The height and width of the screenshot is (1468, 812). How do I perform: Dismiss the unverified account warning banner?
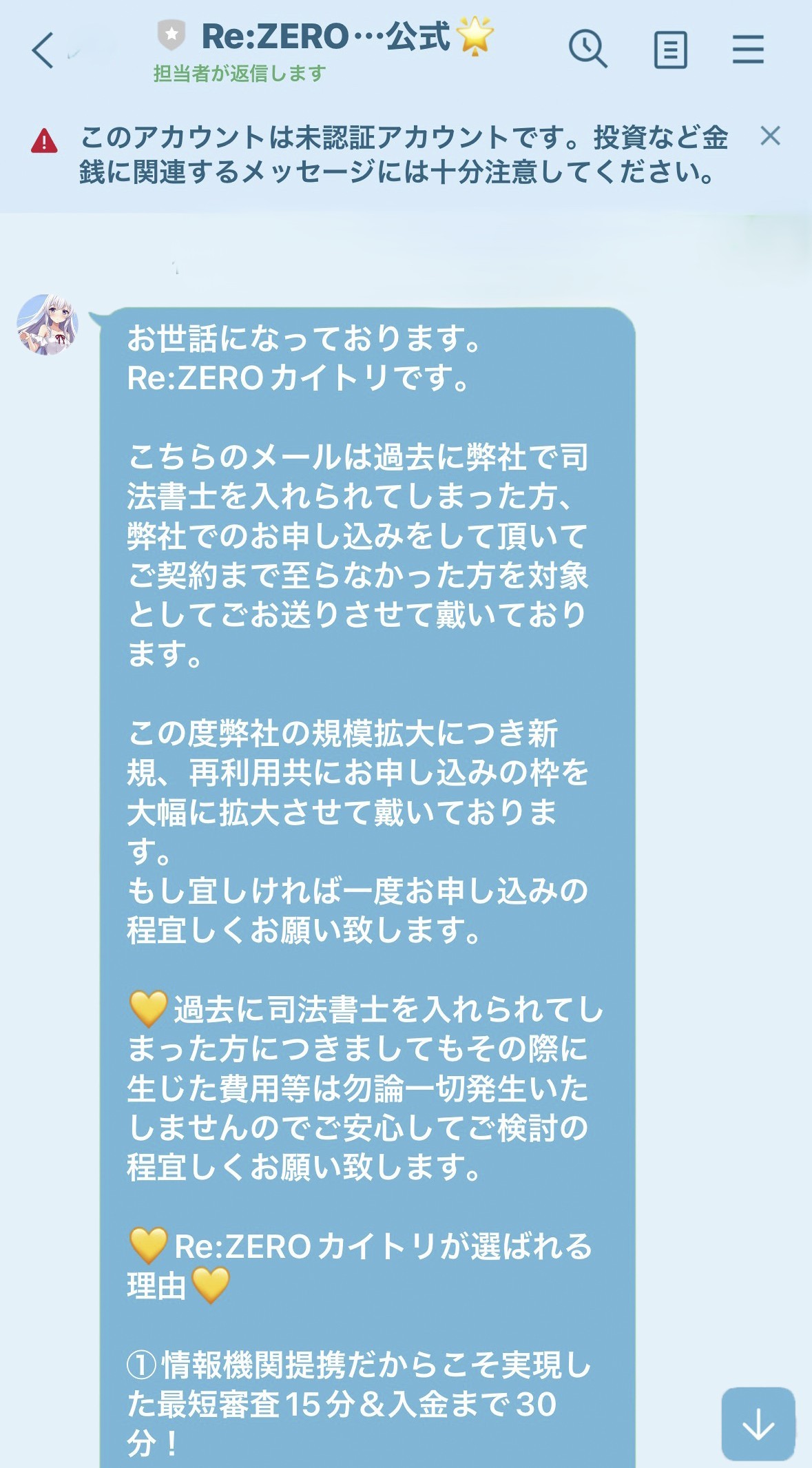(x=769, y=136)
